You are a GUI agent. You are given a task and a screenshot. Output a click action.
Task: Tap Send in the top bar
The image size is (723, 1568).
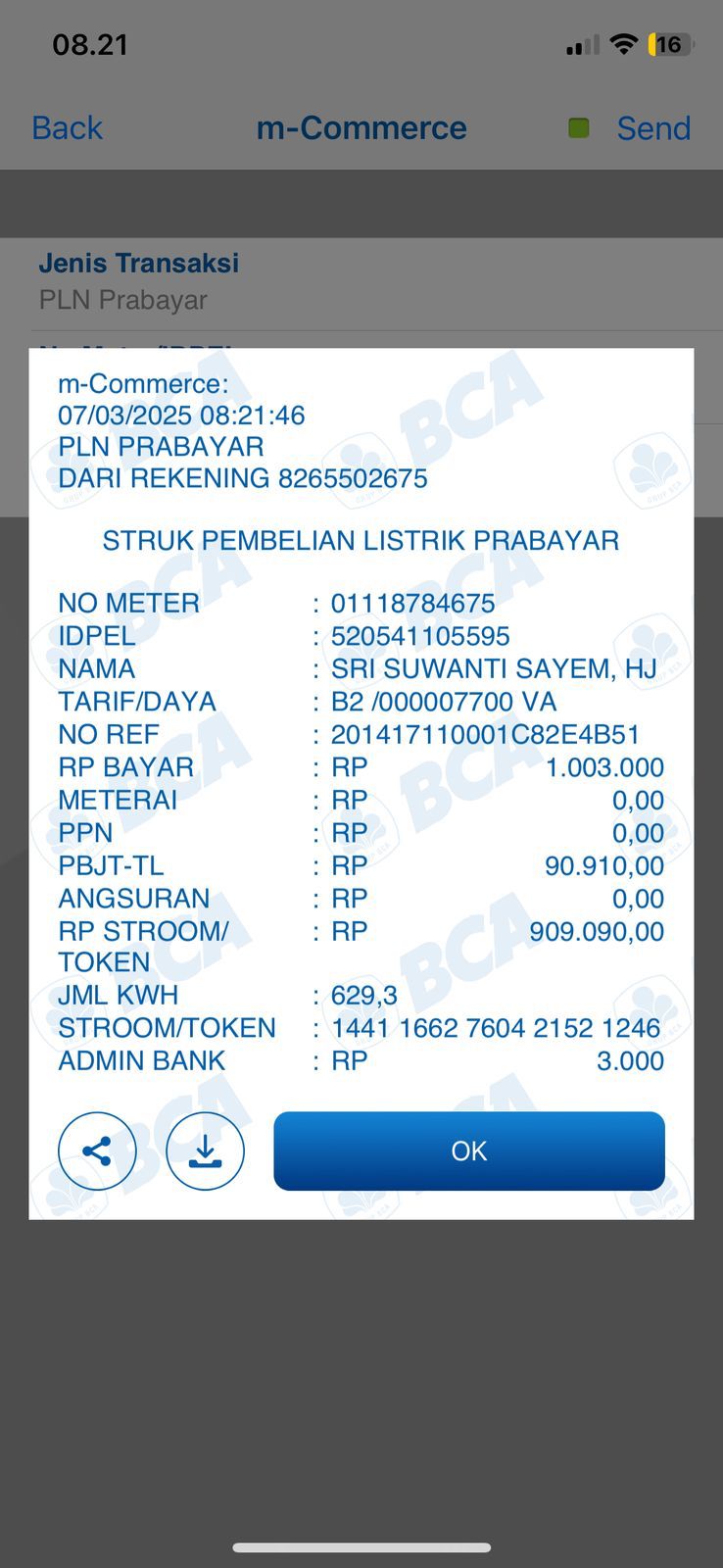[x=652, y=127]
